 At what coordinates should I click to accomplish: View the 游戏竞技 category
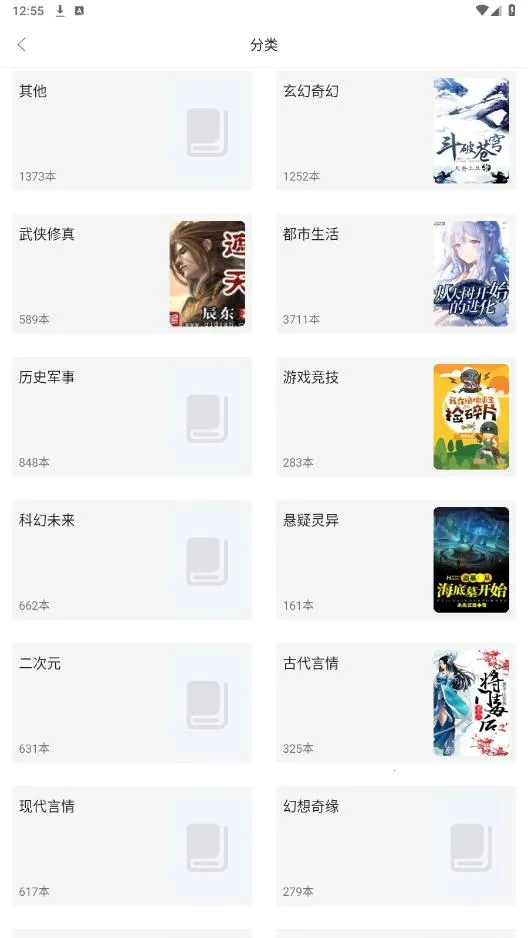[396, 416]
